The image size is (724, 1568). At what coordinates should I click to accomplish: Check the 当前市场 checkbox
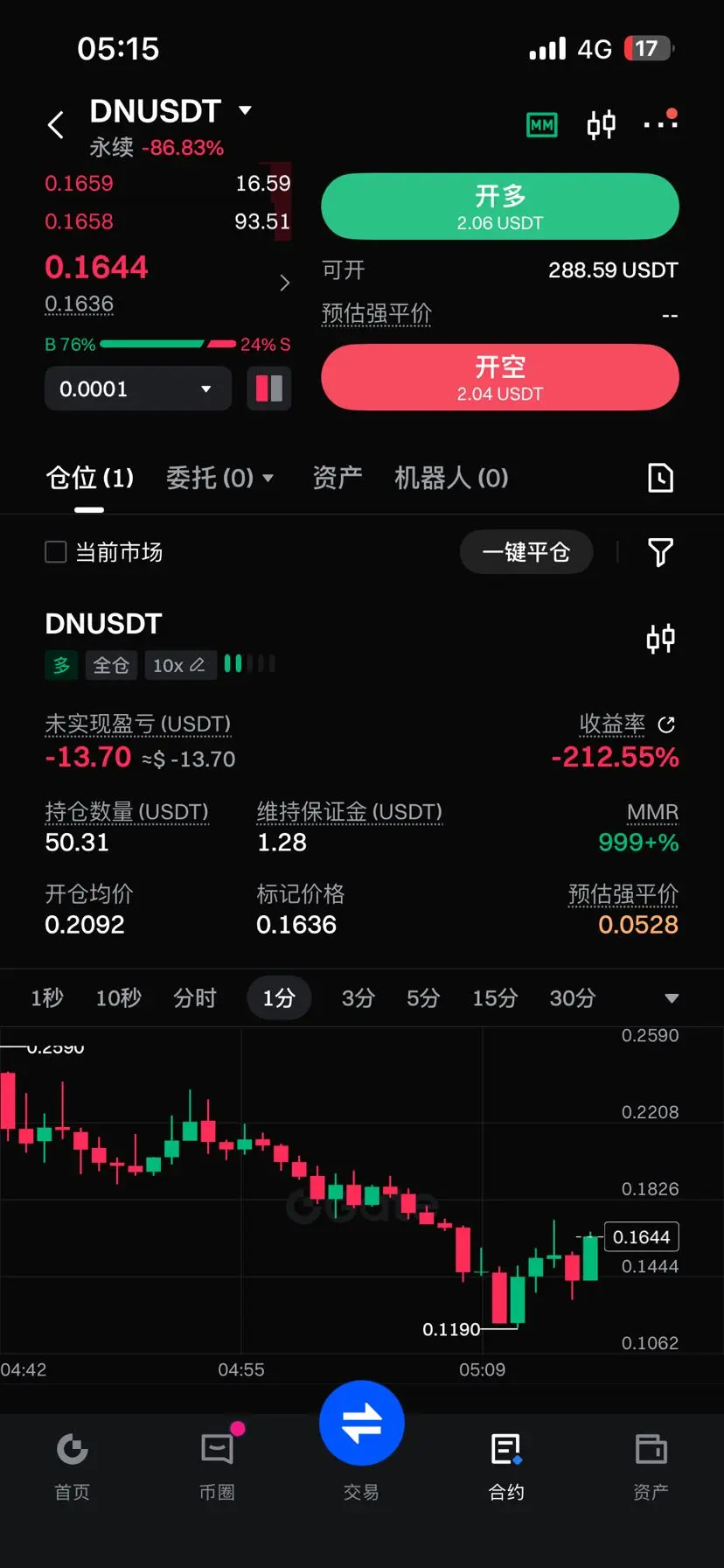click(56, 552)
